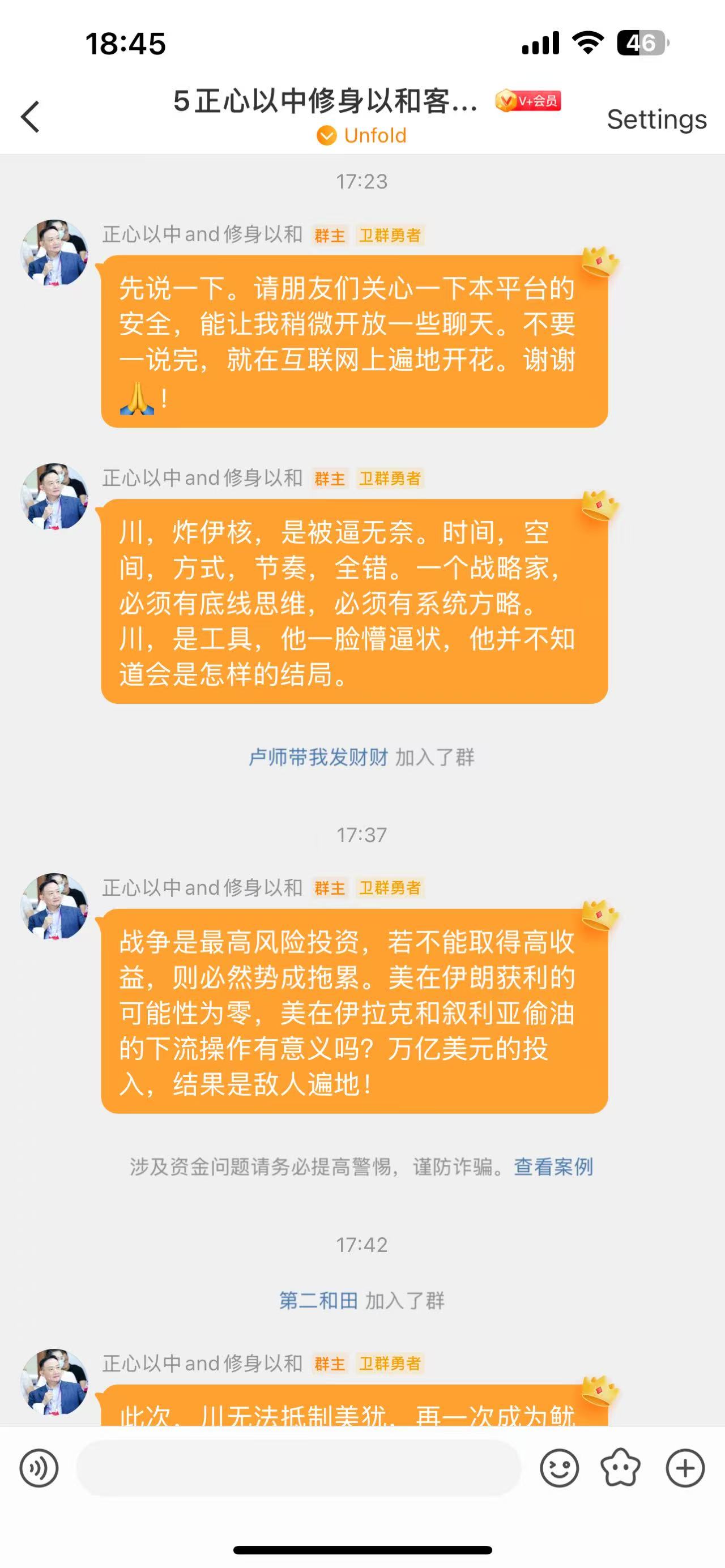
Task: Tap the orange Unfold chevron under the title
Action: click(326, 135)
